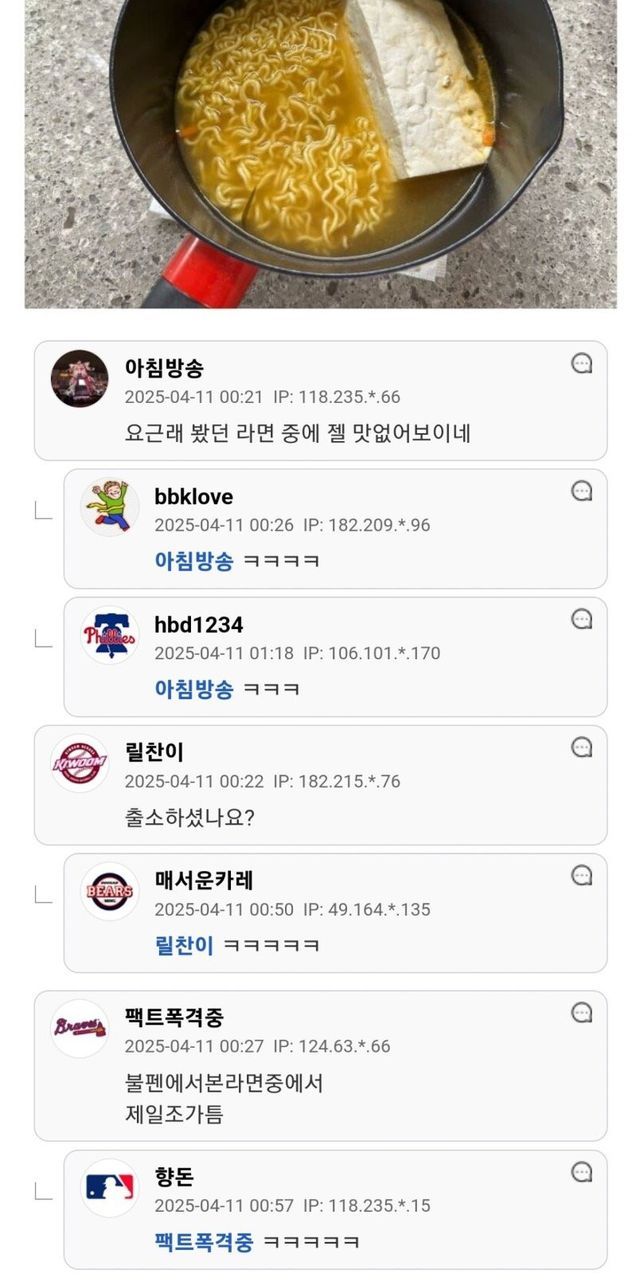Open the ramen pot photo in the post
The height and width of the screenshot is (1280, 640).
click(320, 150)
